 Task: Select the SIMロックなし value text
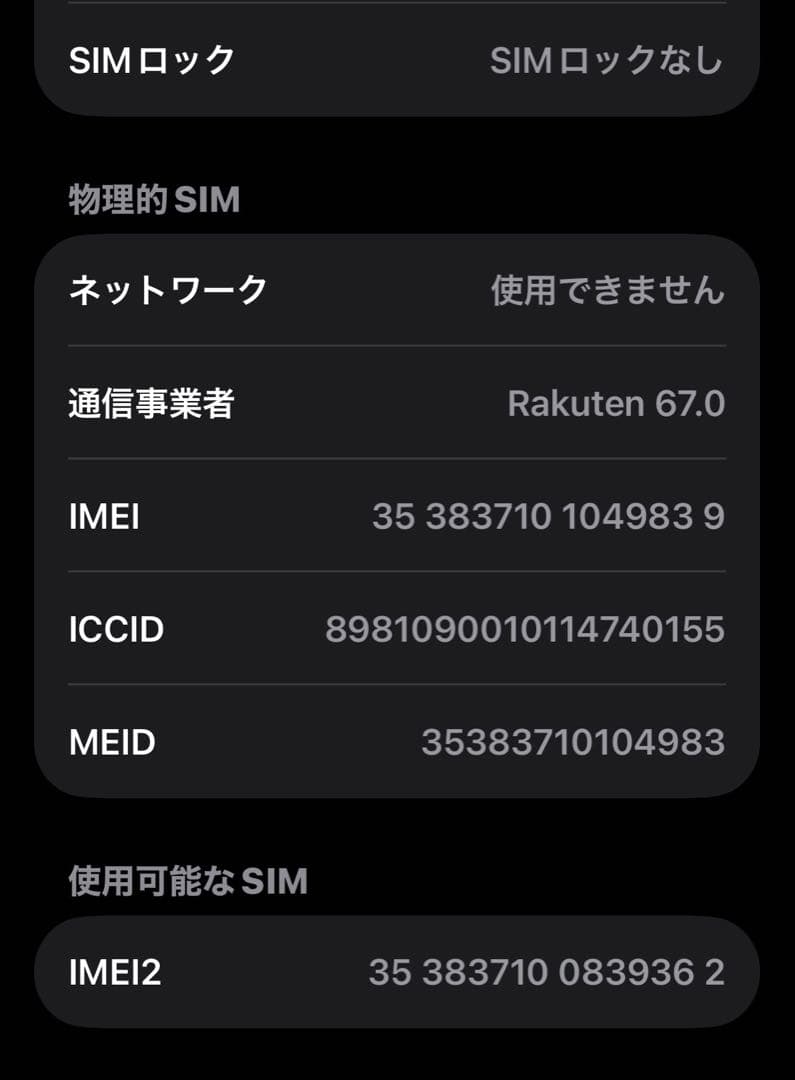click(x=604, y=60)
